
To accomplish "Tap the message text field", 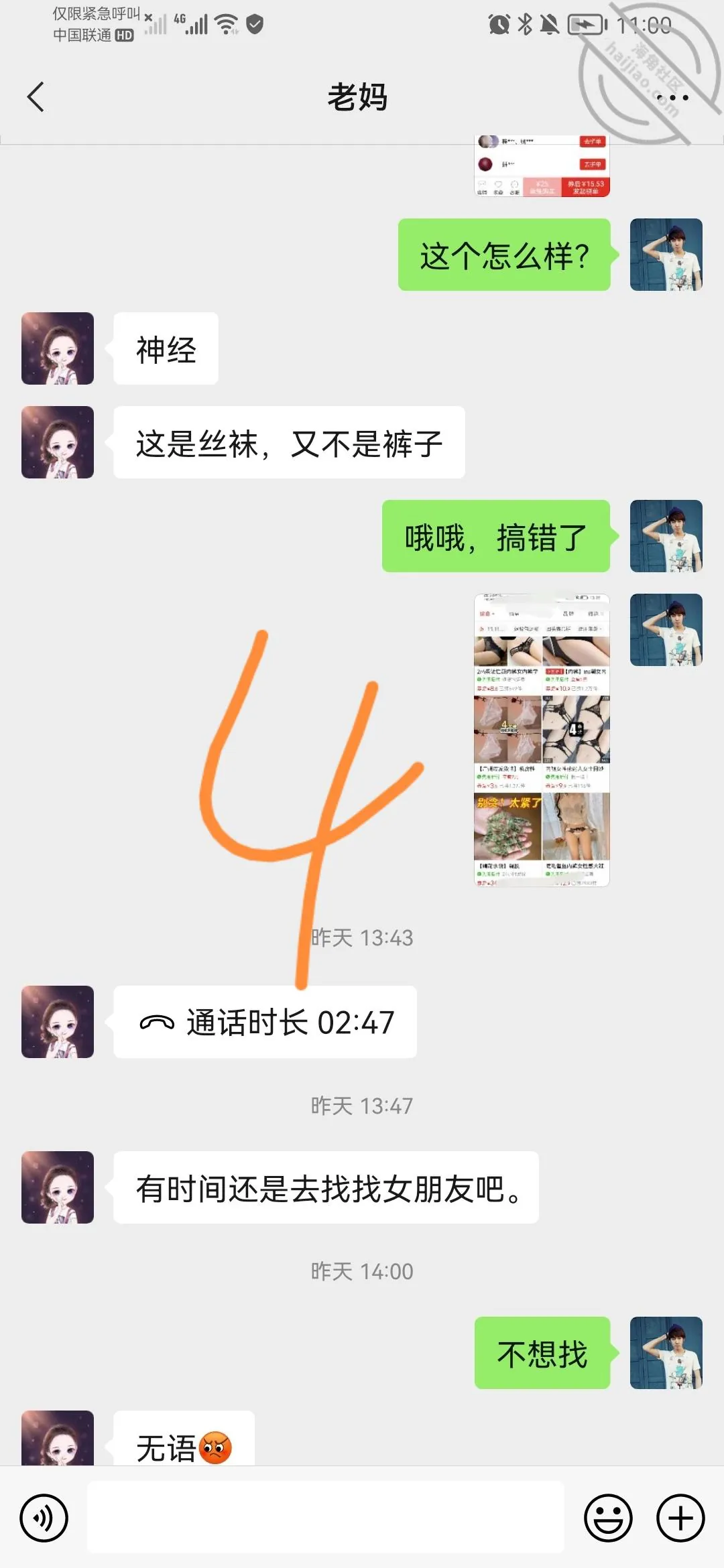I will pos(326,1517).
